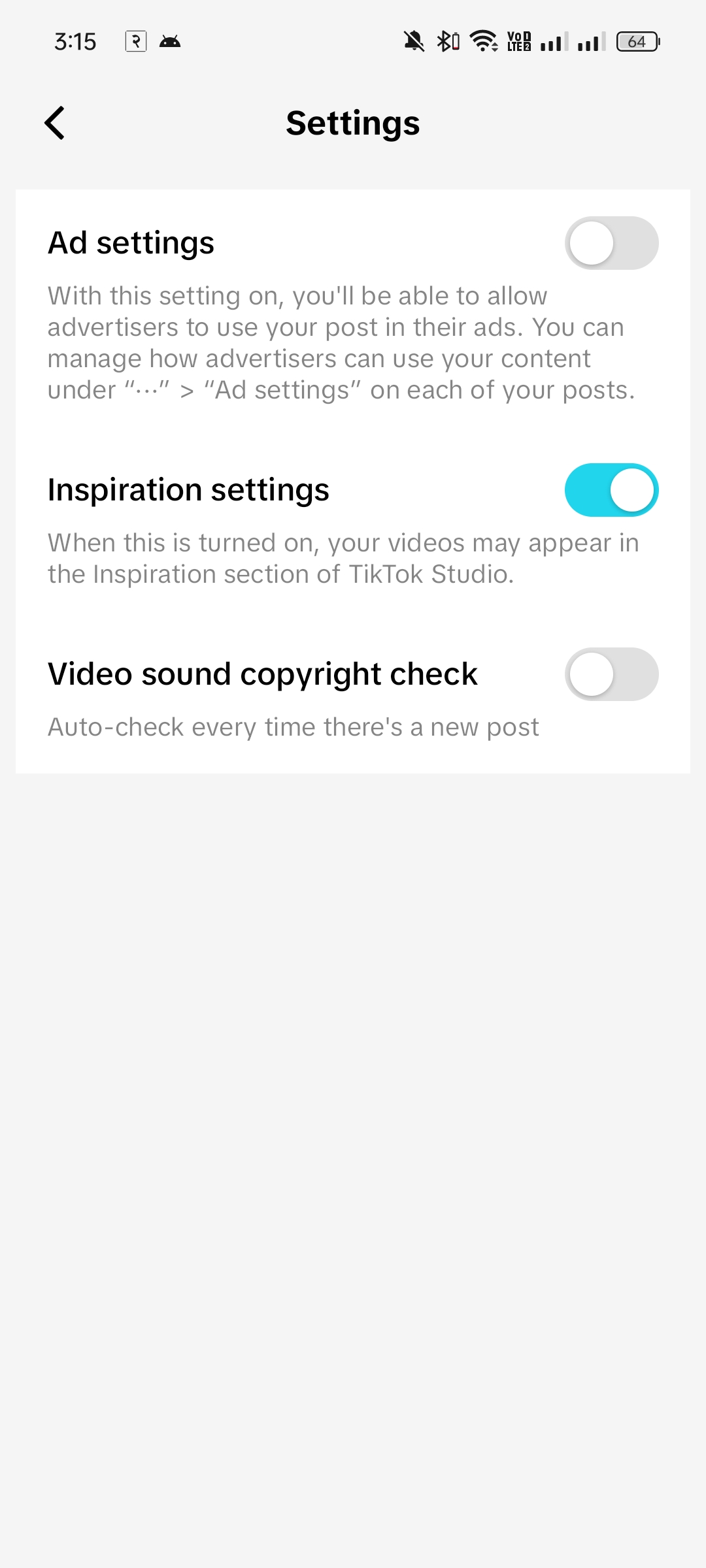Go back from the Settings screen

[55, 123]
